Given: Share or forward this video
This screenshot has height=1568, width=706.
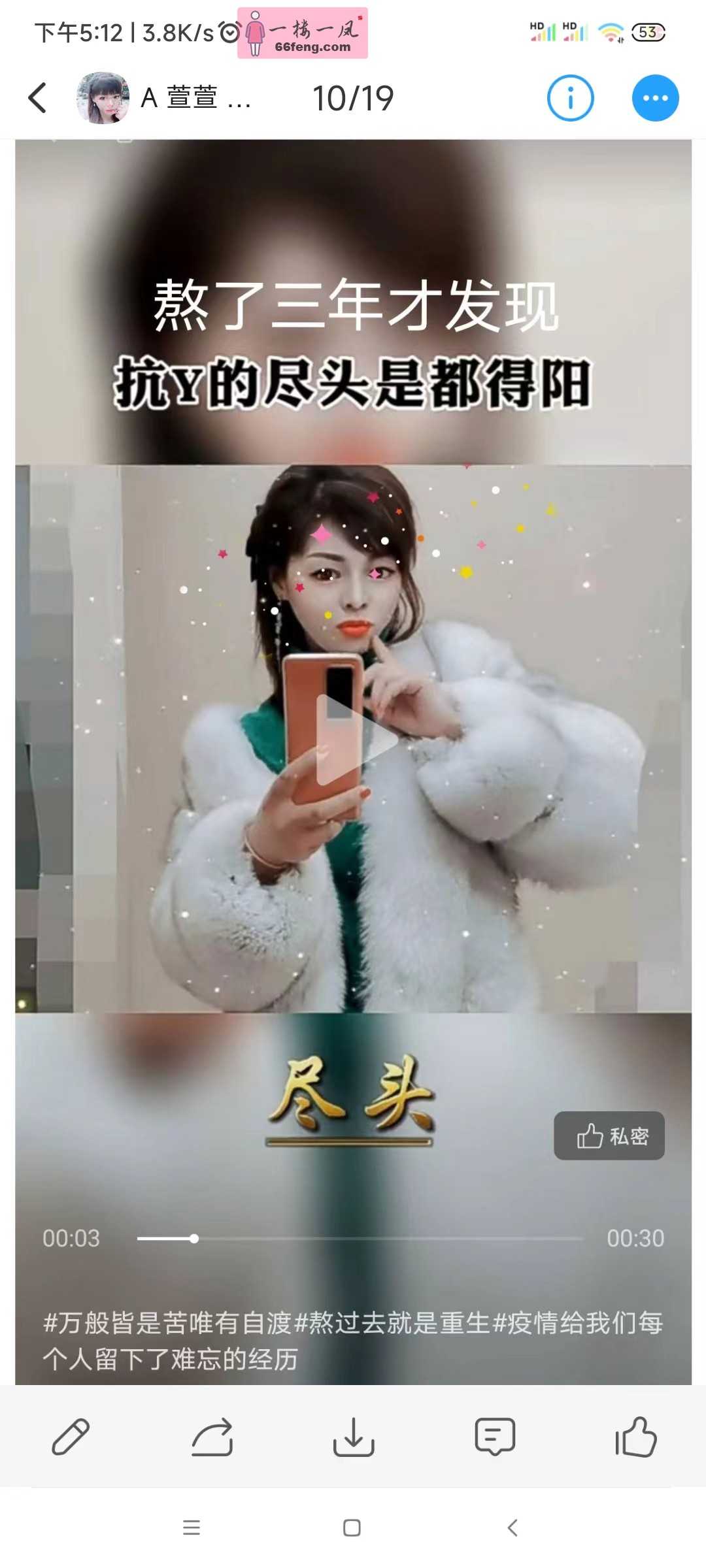Looking at the screenshot, I should 212,1436.
